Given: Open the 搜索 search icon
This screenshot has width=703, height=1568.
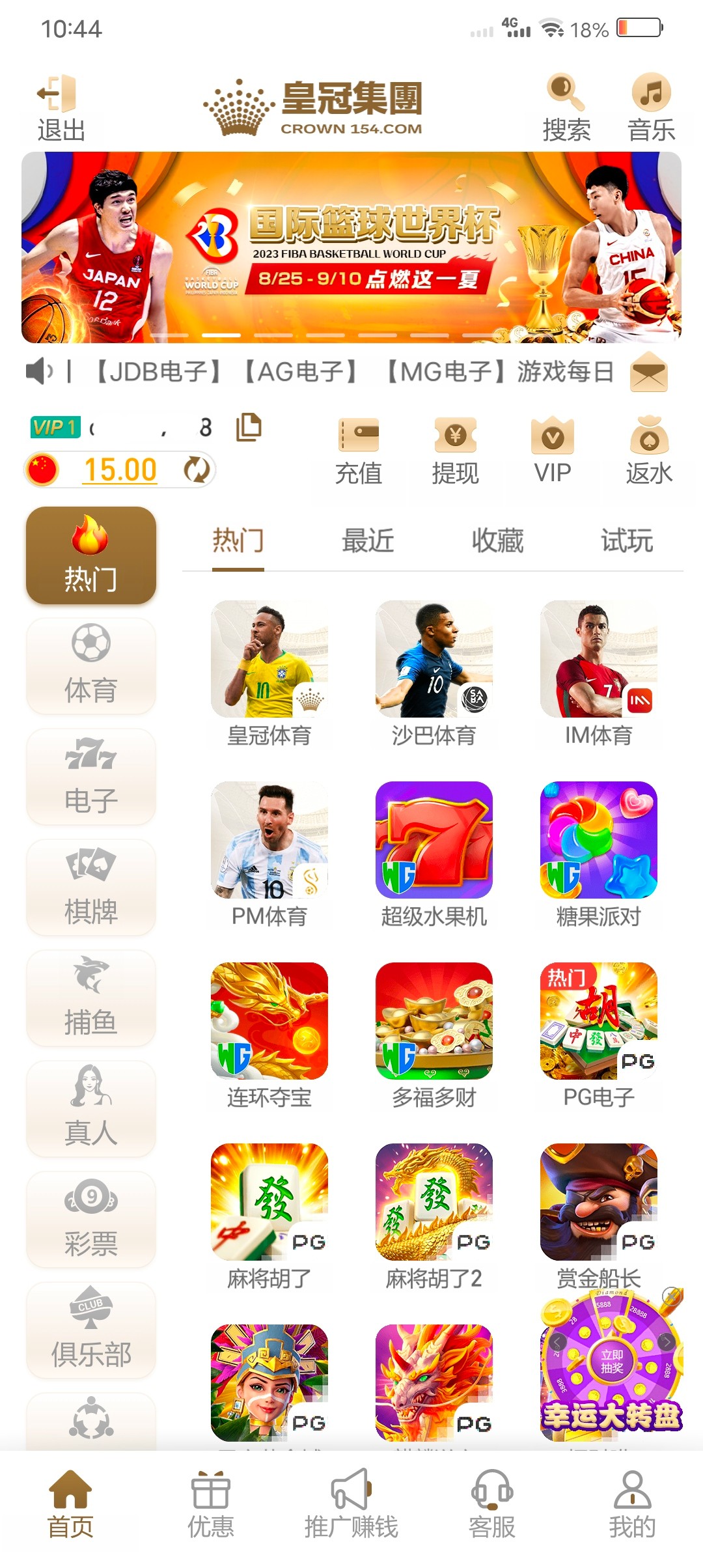Looking at the screenshot, I should click(x=566, y=107).
